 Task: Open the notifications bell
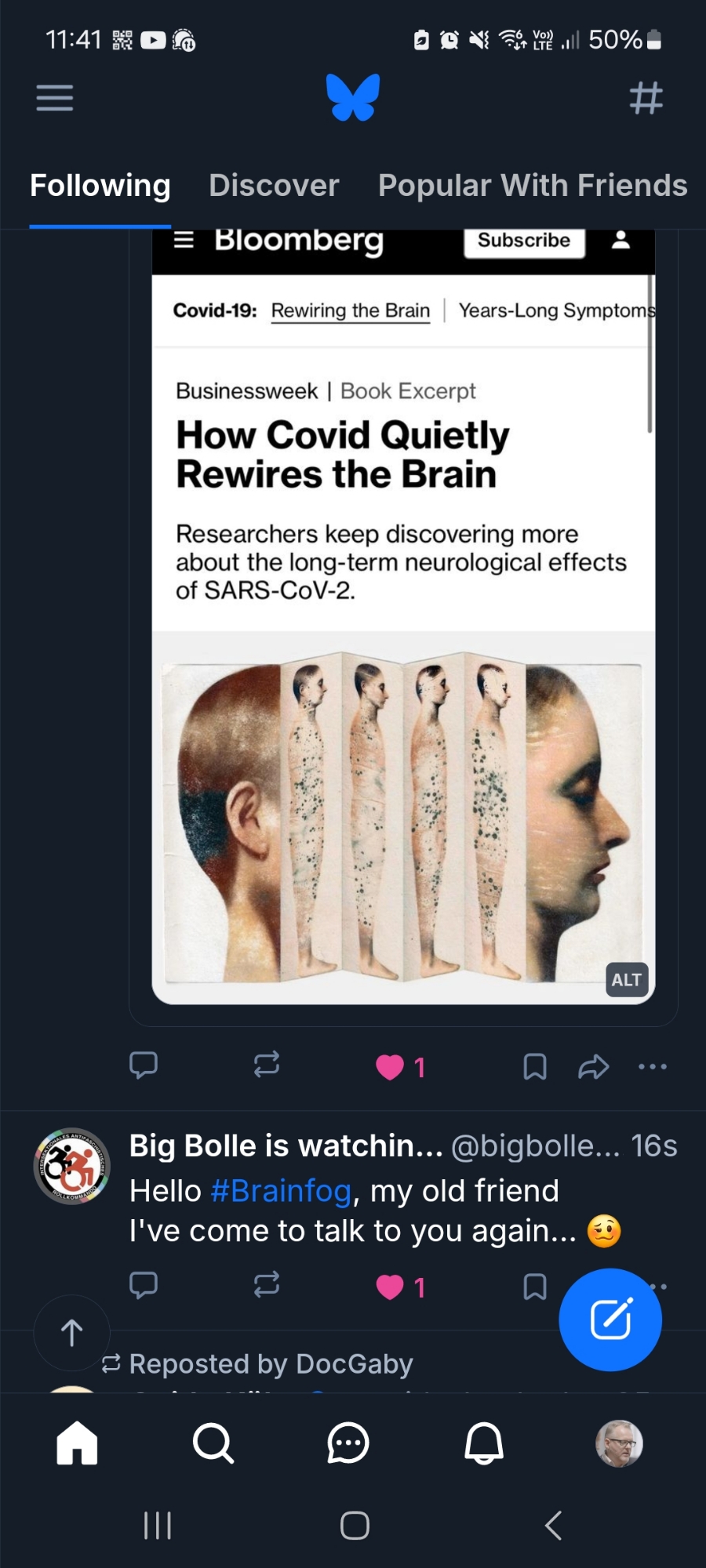coord(484,1443)
